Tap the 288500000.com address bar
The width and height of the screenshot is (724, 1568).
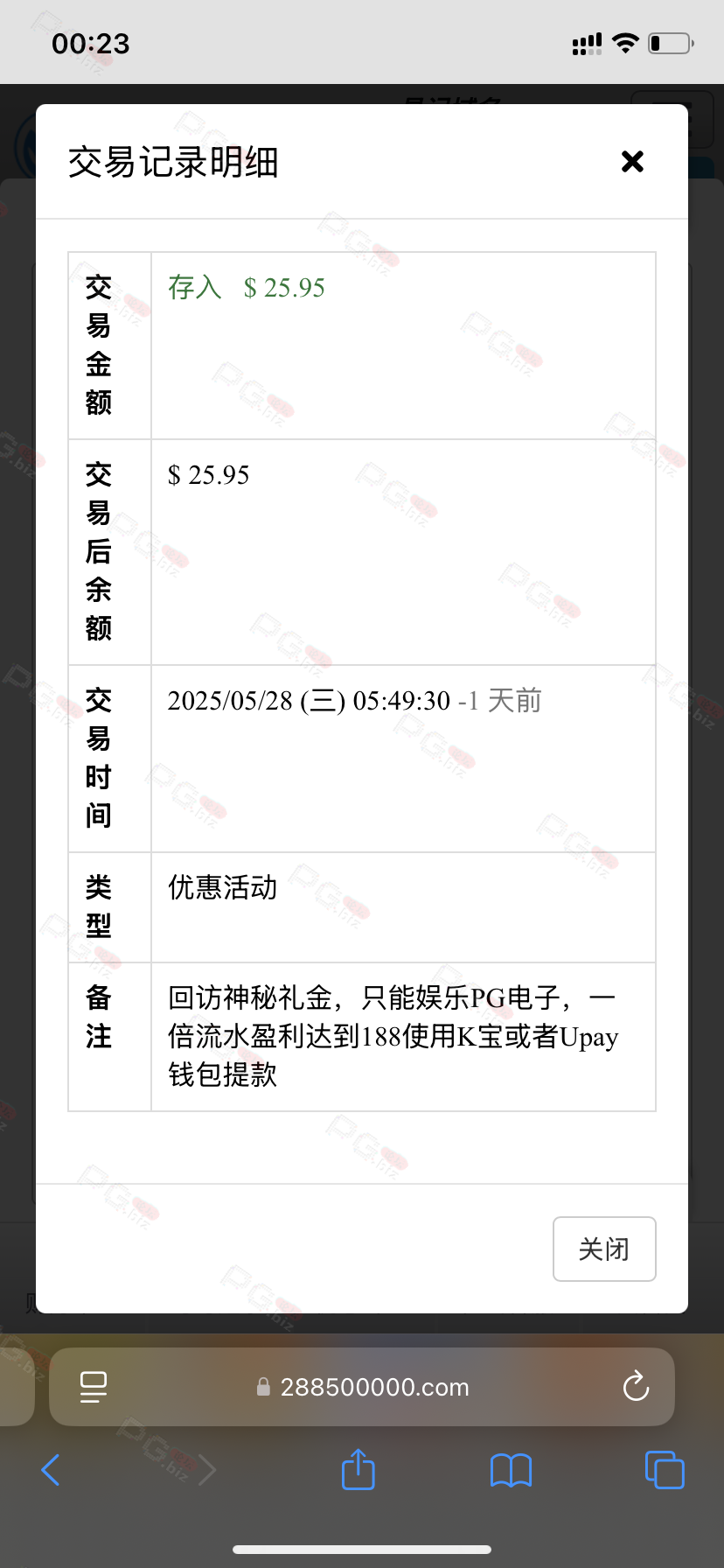[362, 1387]
